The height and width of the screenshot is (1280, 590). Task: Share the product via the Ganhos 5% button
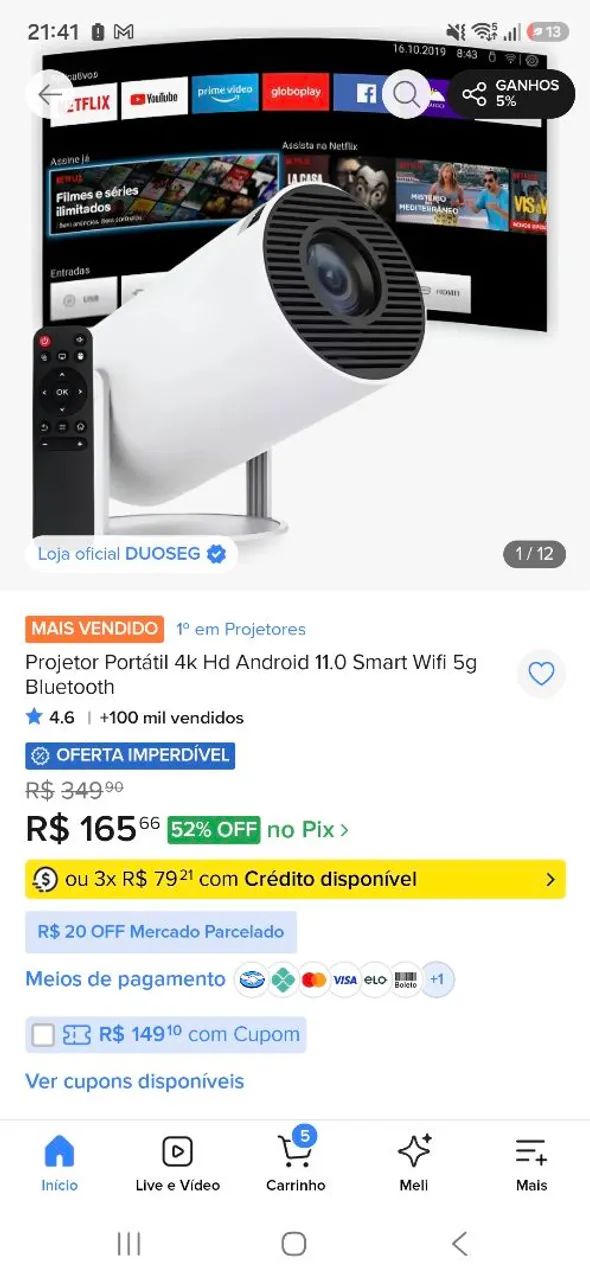(x=511, y=94)
